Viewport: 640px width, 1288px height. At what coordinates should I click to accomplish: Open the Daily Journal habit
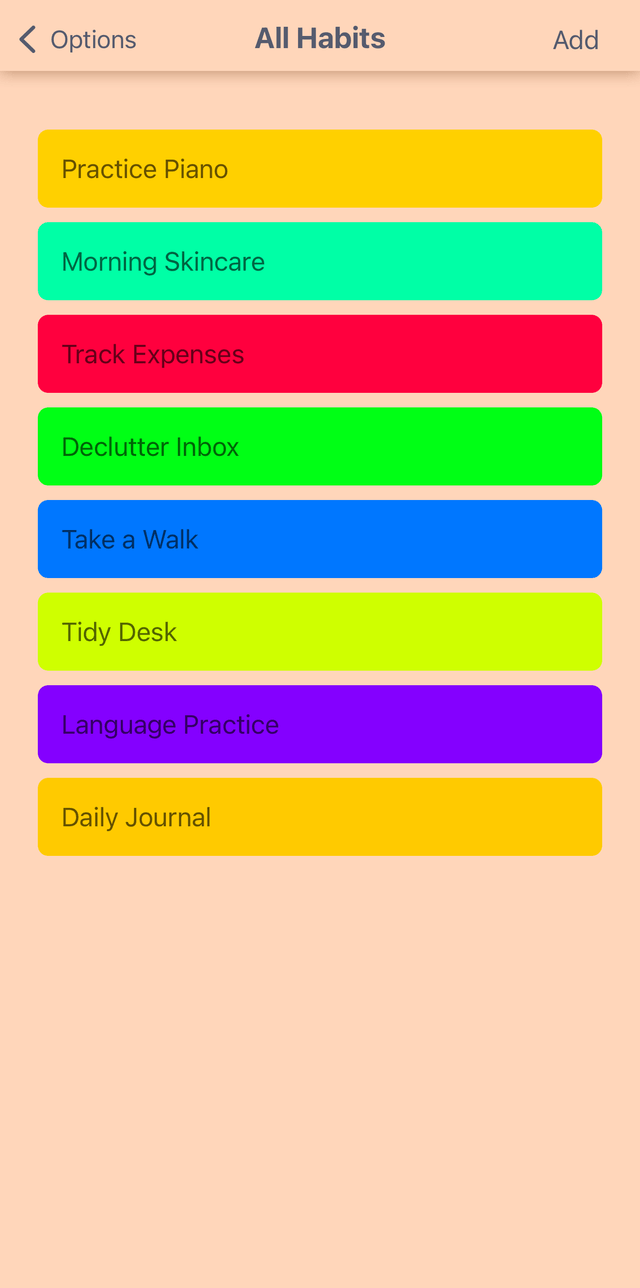pos(320,817)
